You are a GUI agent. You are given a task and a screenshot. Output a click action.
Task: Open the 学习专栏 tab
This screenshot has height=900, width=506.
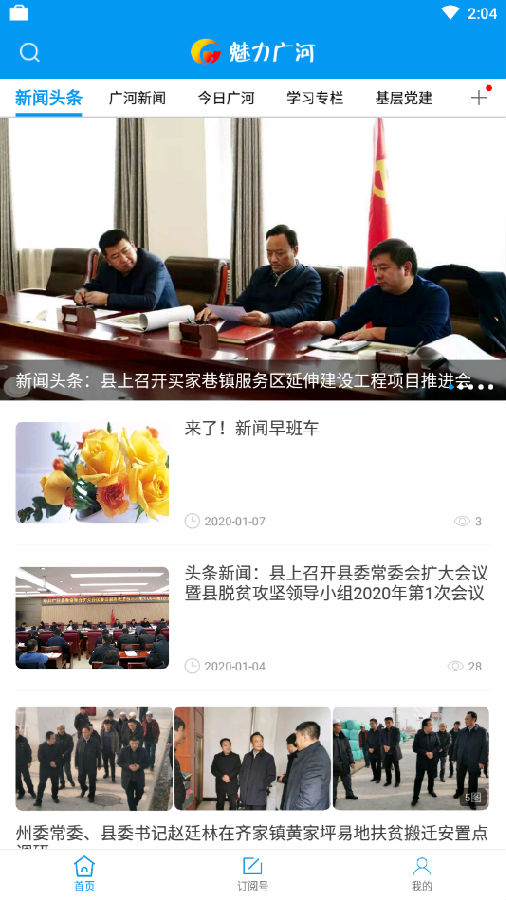315,98
